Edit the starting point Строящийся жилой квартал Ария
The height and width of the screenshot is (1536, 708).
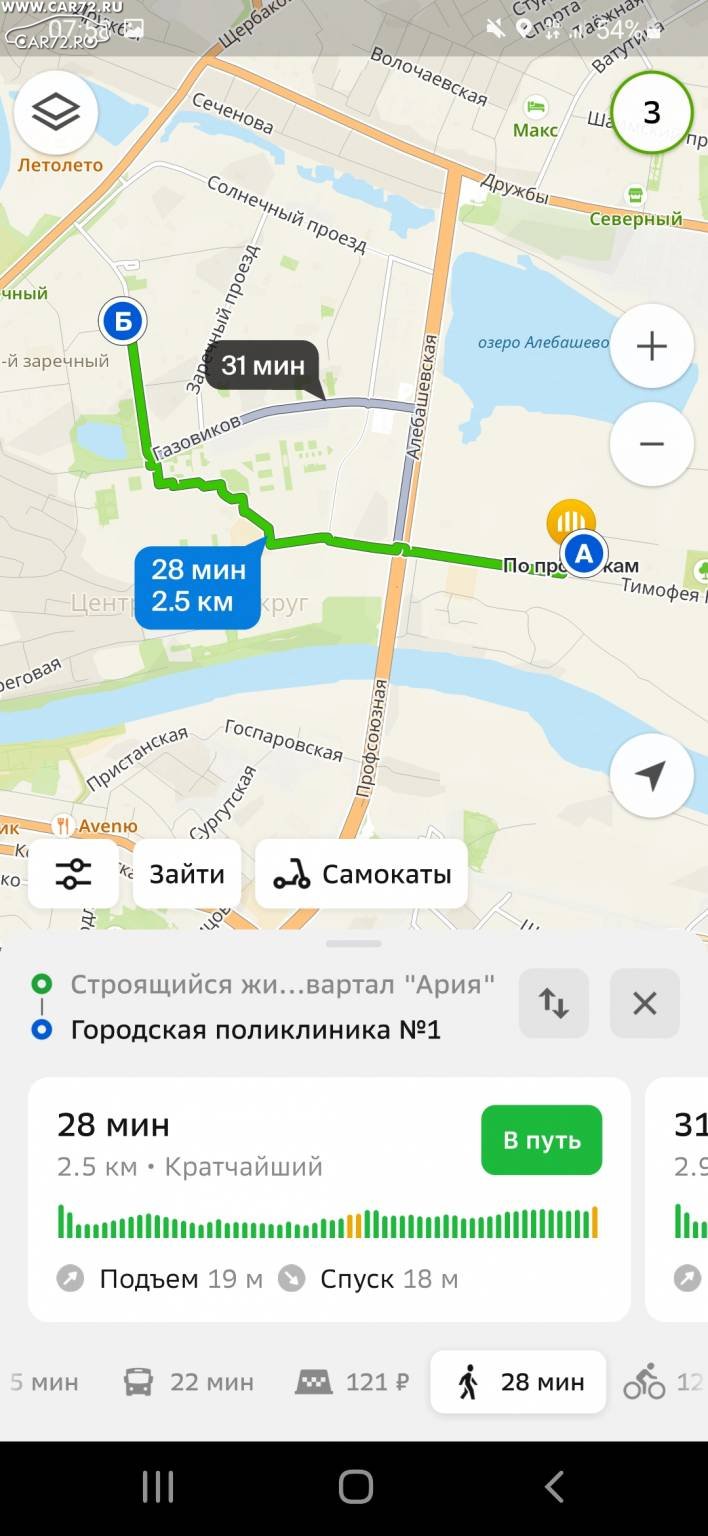coord(283,984)
